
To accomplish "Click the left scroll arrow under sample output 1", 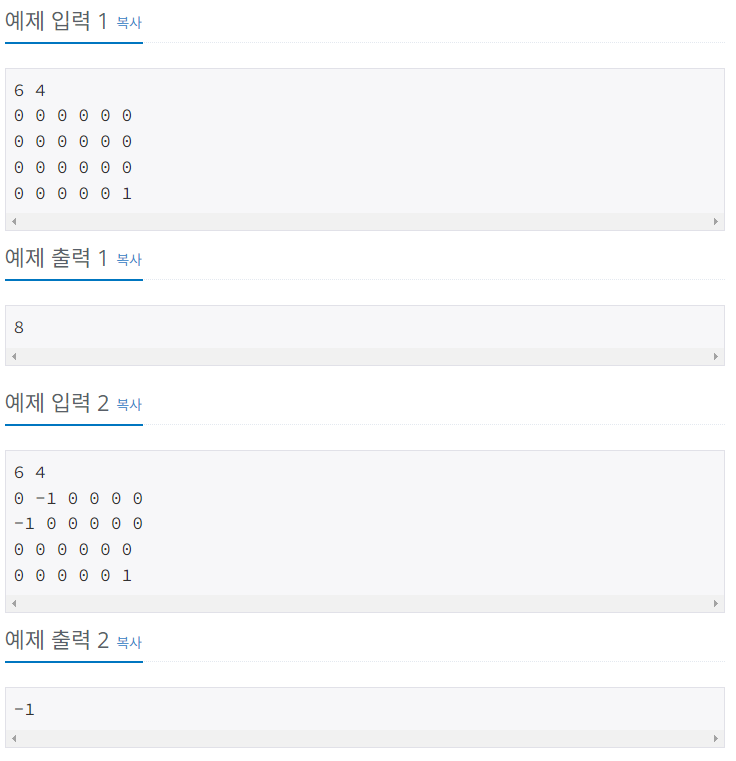I will tap(13, 356).
